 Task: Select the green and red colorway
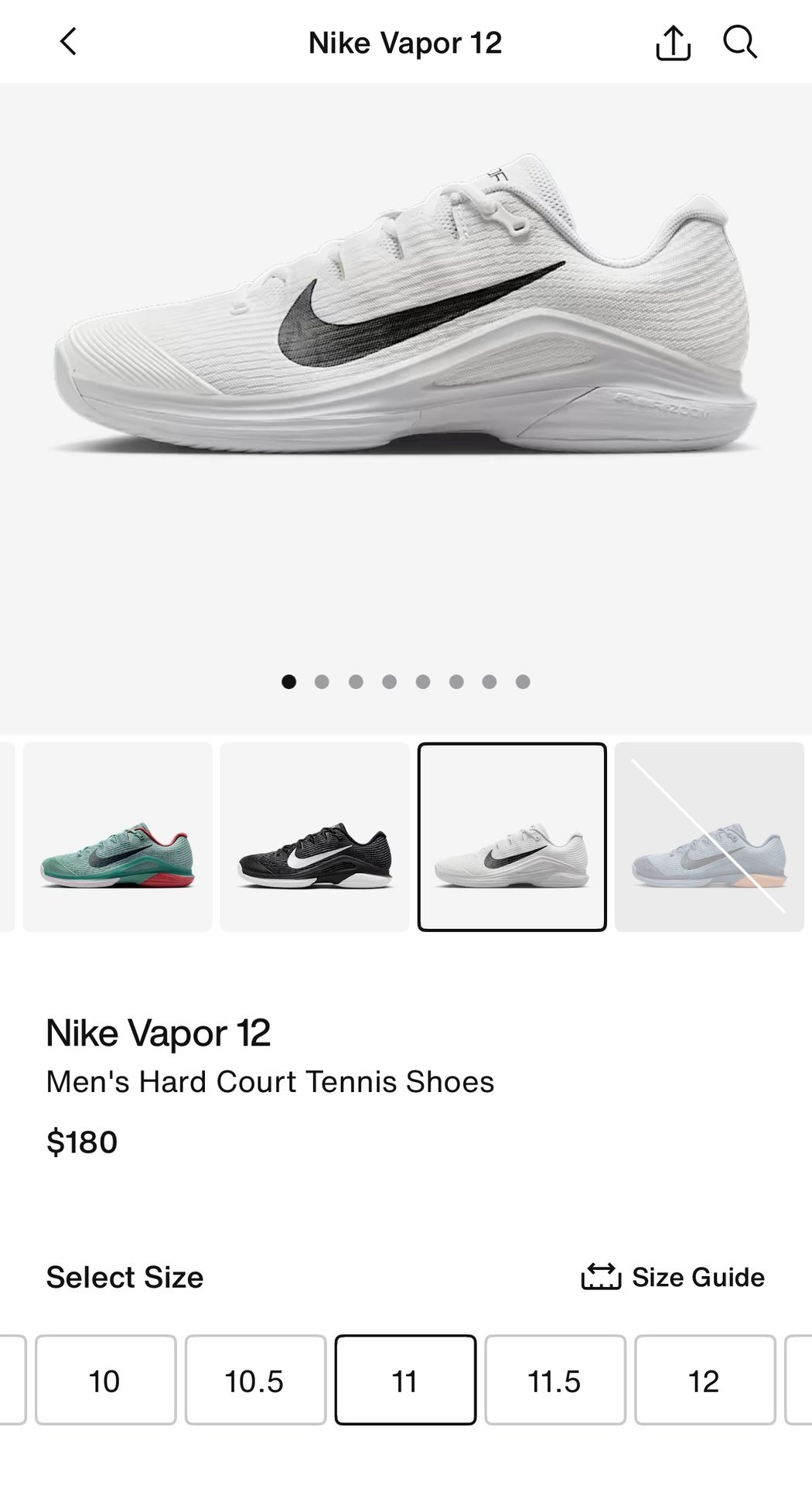[x=118, y=837]
